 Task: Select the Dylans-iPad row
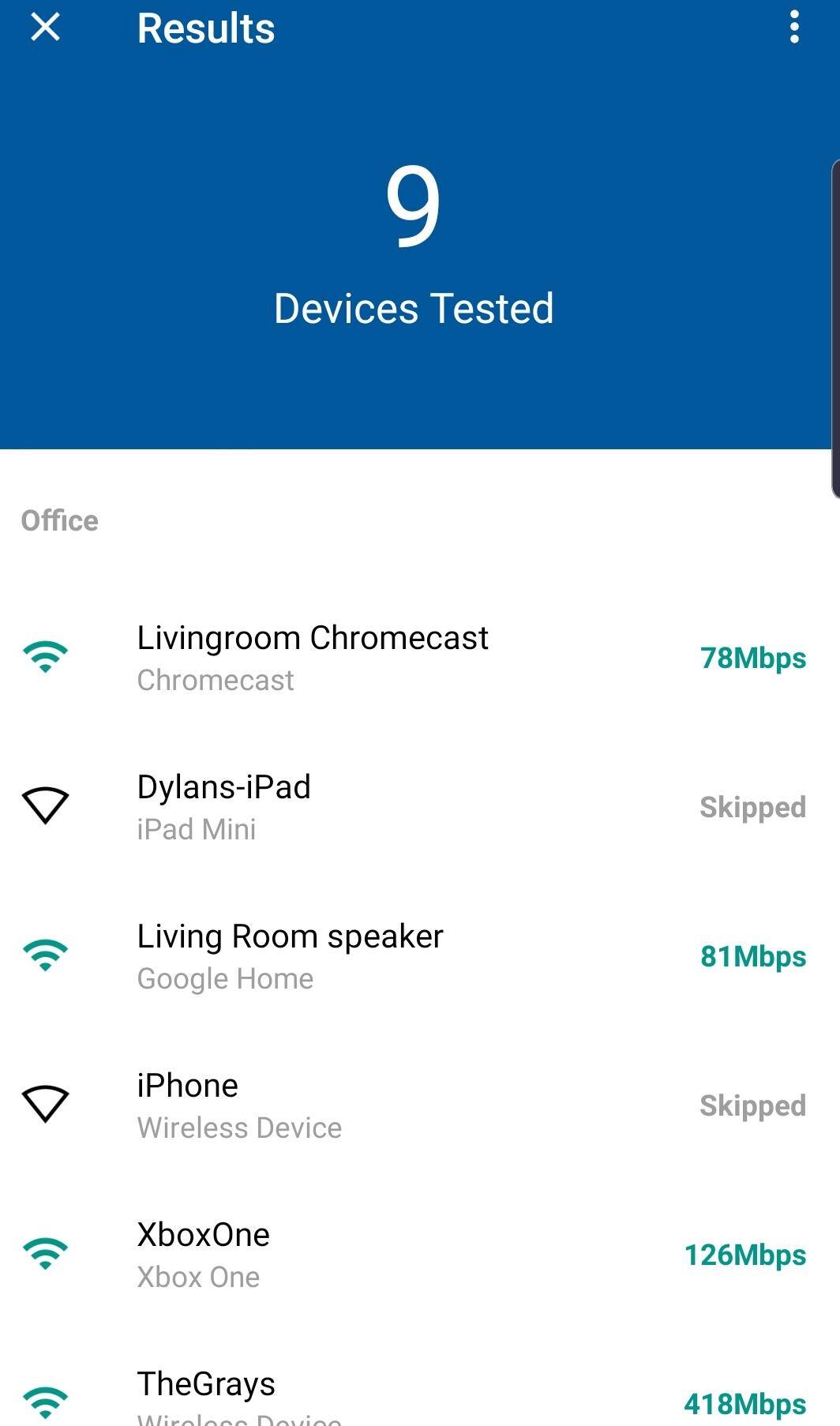[x=224, y=806]
